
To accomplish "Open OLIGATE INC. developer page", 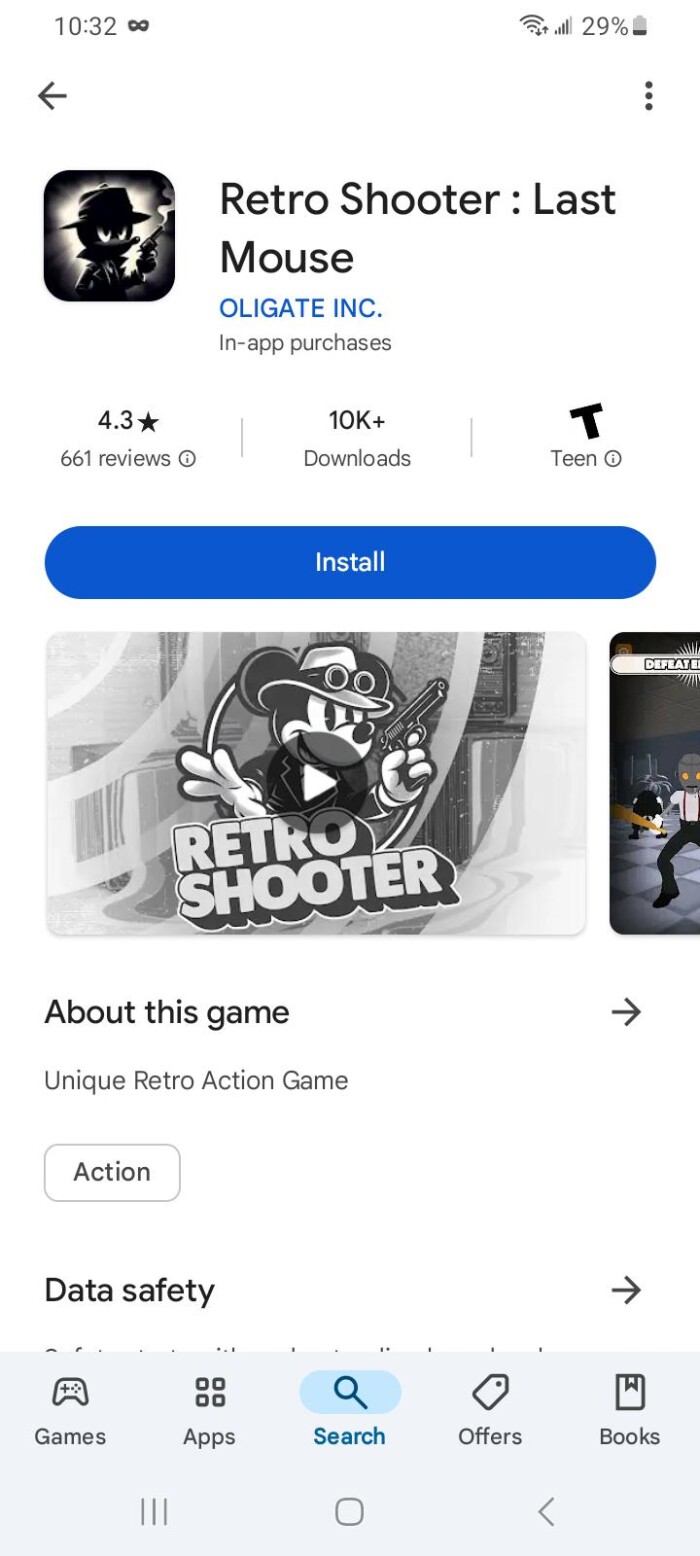I will (x=301, y=307).
